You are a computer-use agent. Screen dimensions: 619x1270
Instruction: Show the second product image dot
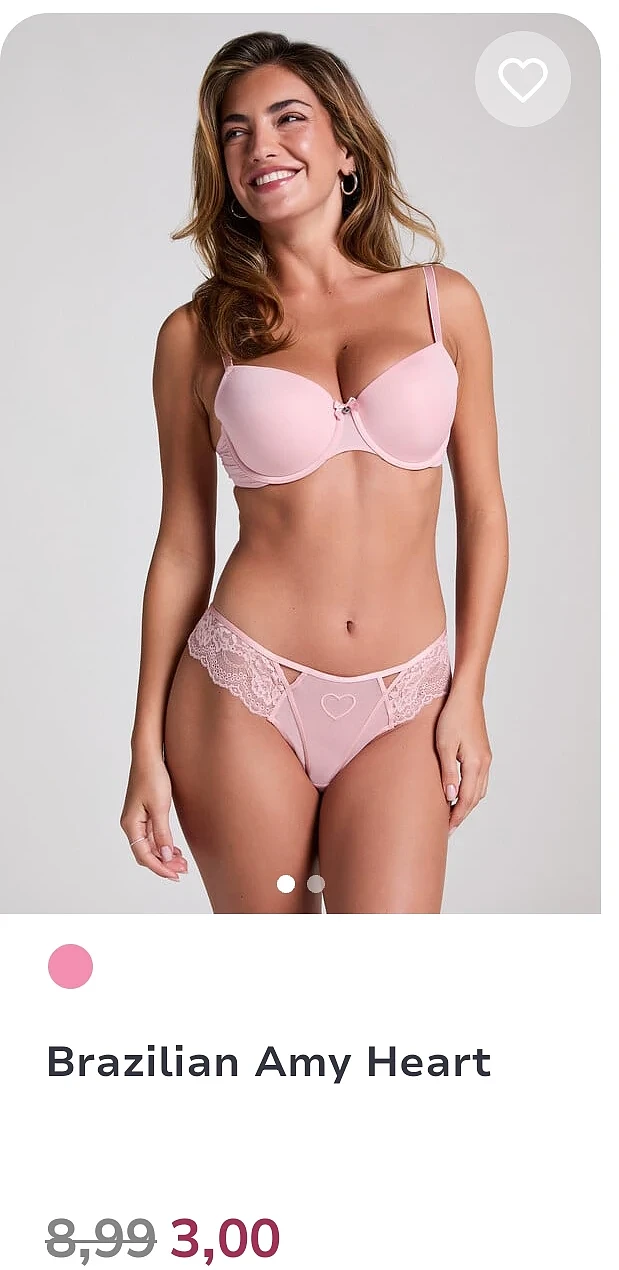coord(316,884)
